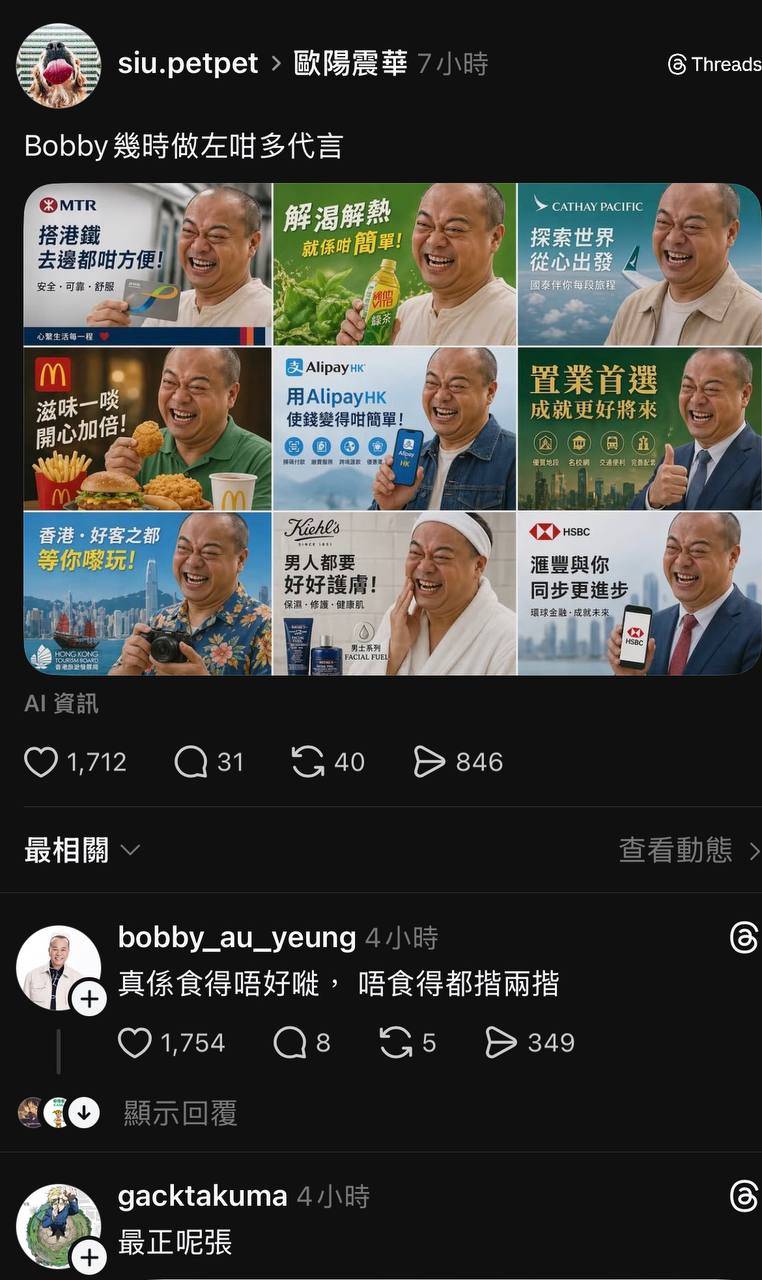Screen dimensions: 762x1280
Task: Open the AI 資訊 label
Action: pyautogui.click(x=61, y=703)
